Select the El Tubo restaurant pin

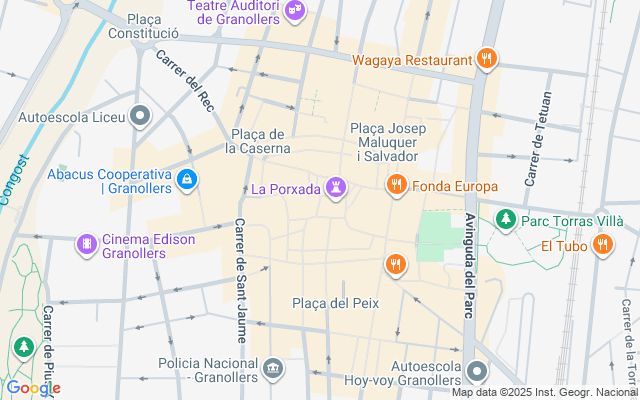603,246
